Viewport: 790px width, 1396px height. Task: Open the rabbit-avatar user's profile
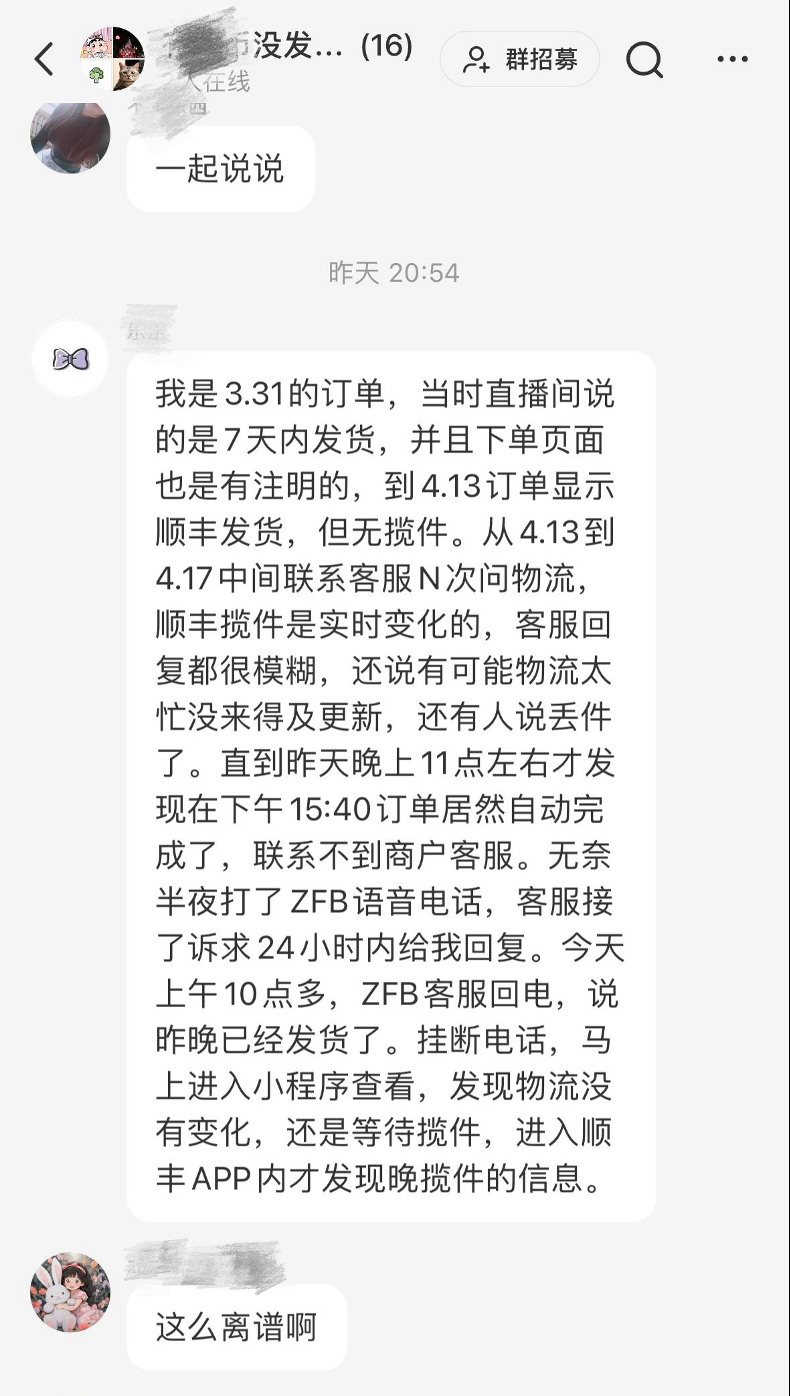tap(70, 1292)
